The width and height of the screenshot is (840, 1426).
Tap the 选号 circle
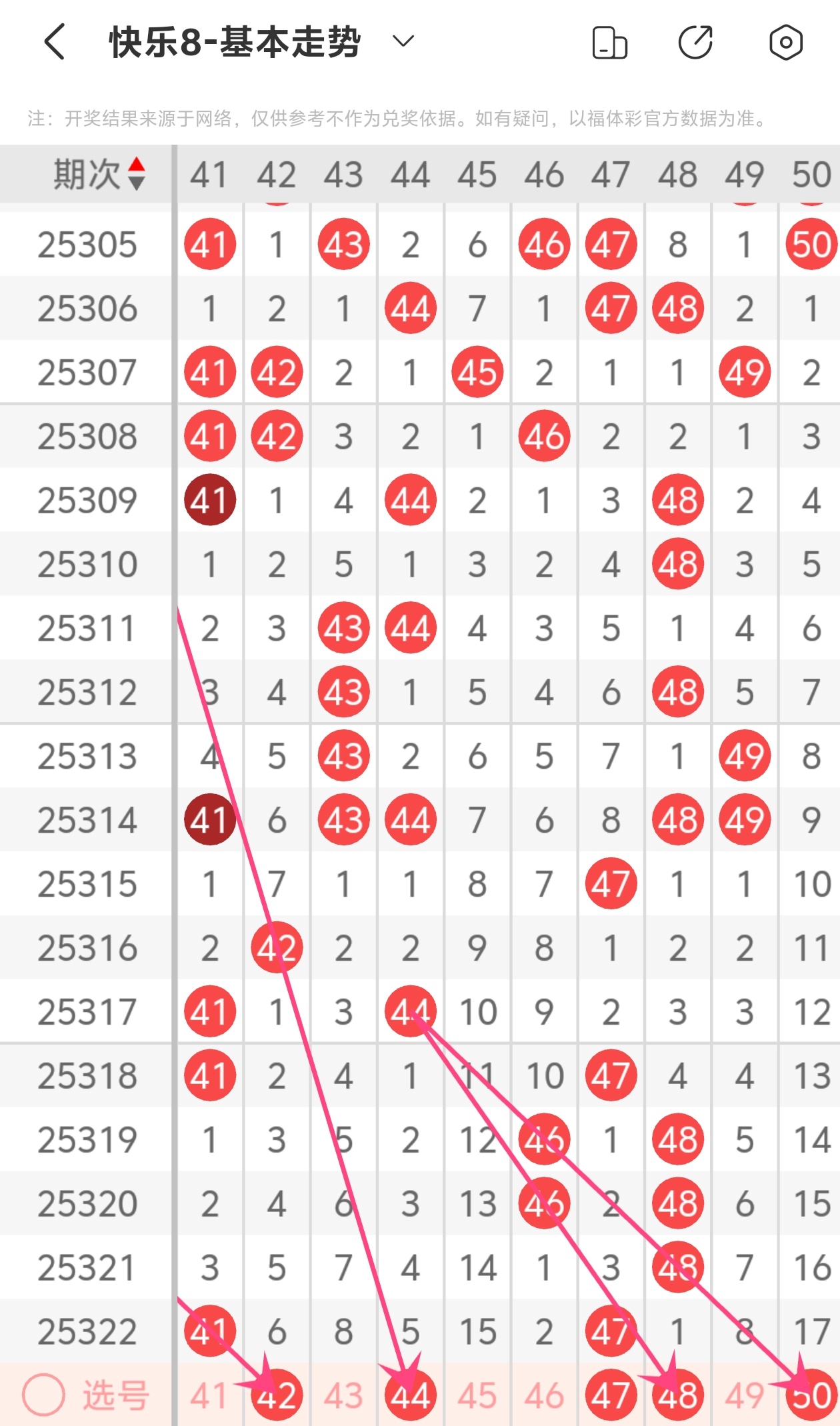tap(44, 1395)
